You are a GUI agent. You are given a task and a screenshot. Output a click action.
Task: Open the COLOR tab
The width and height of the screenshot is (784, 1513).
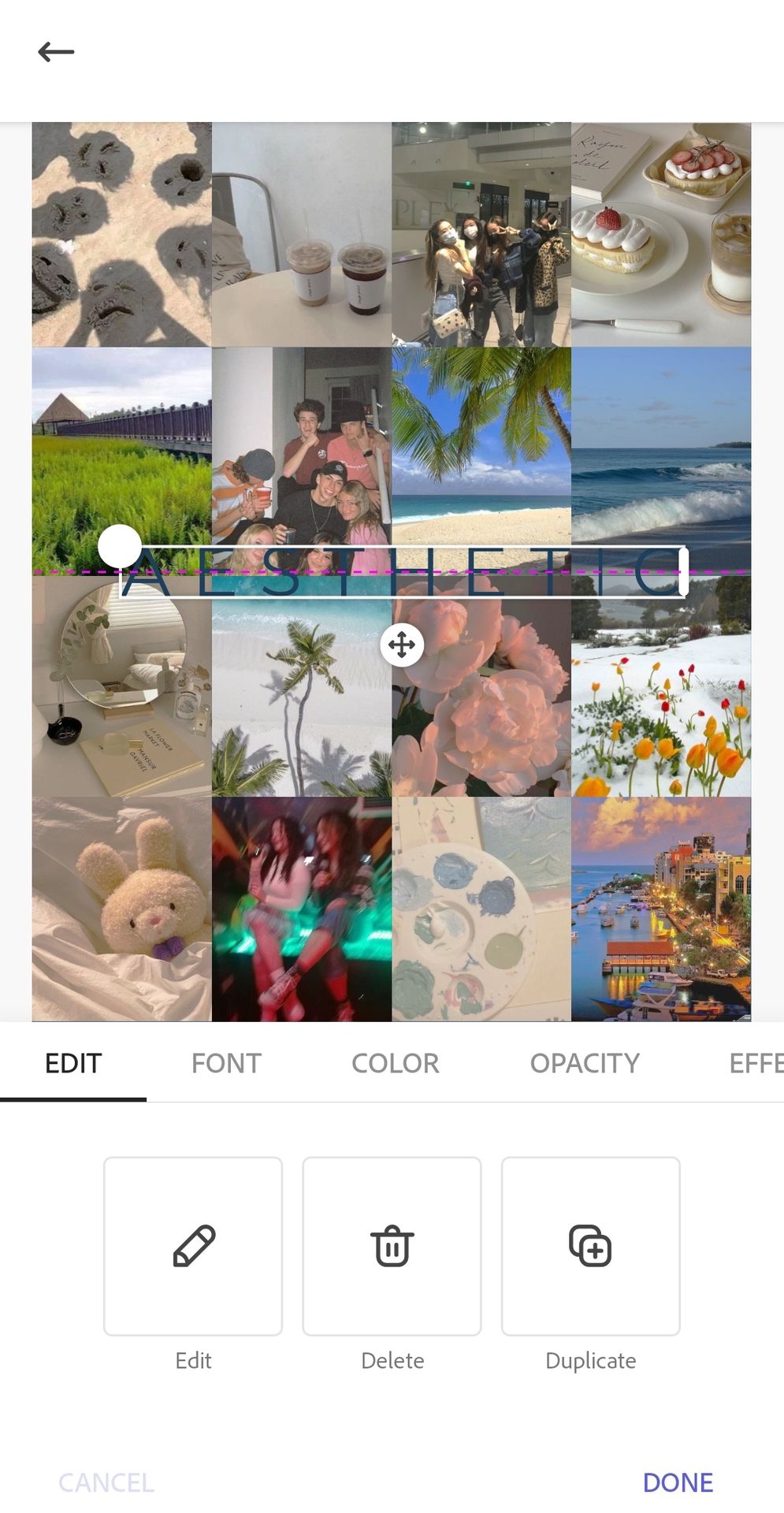tap(395, 1063)
